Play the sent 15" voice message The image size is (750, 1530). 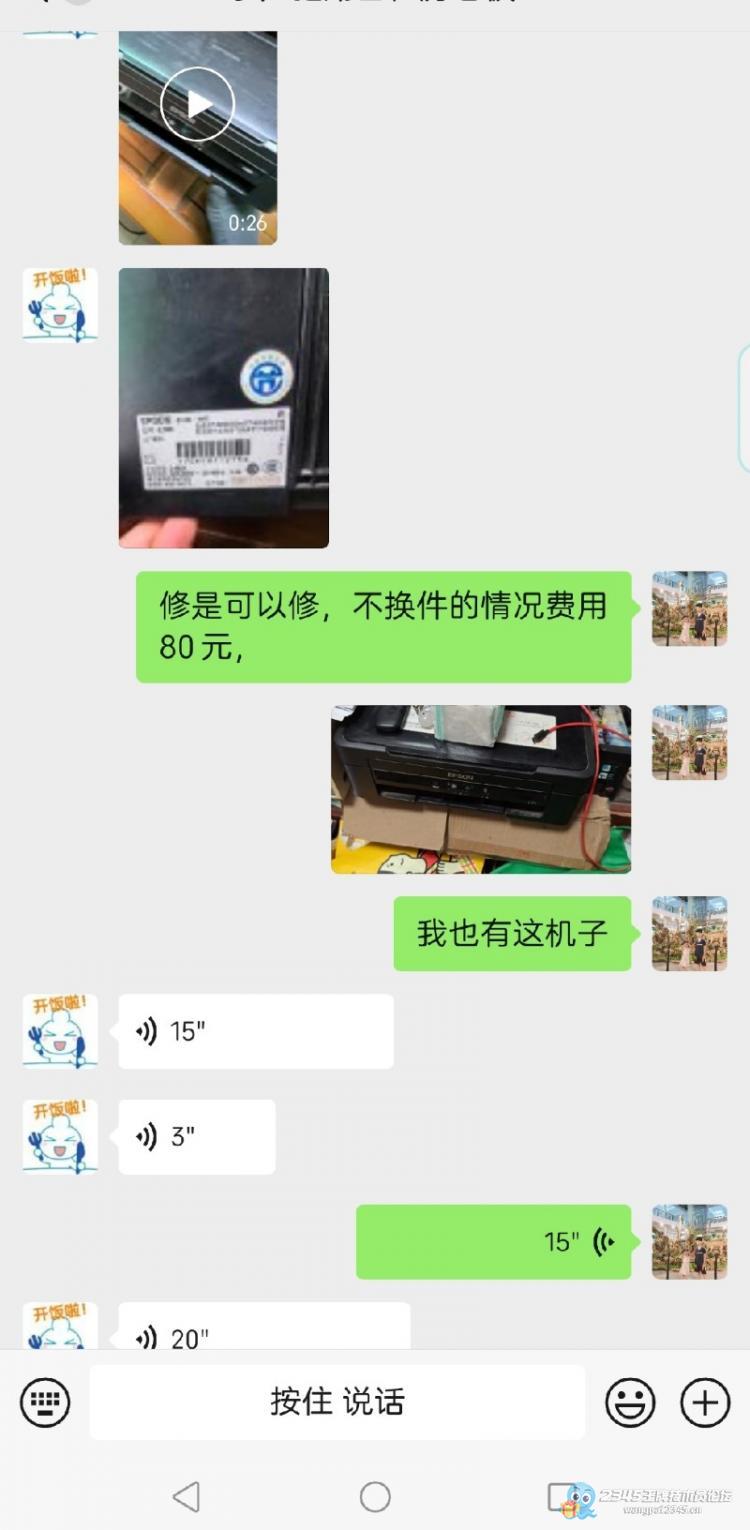point(493,1242)
